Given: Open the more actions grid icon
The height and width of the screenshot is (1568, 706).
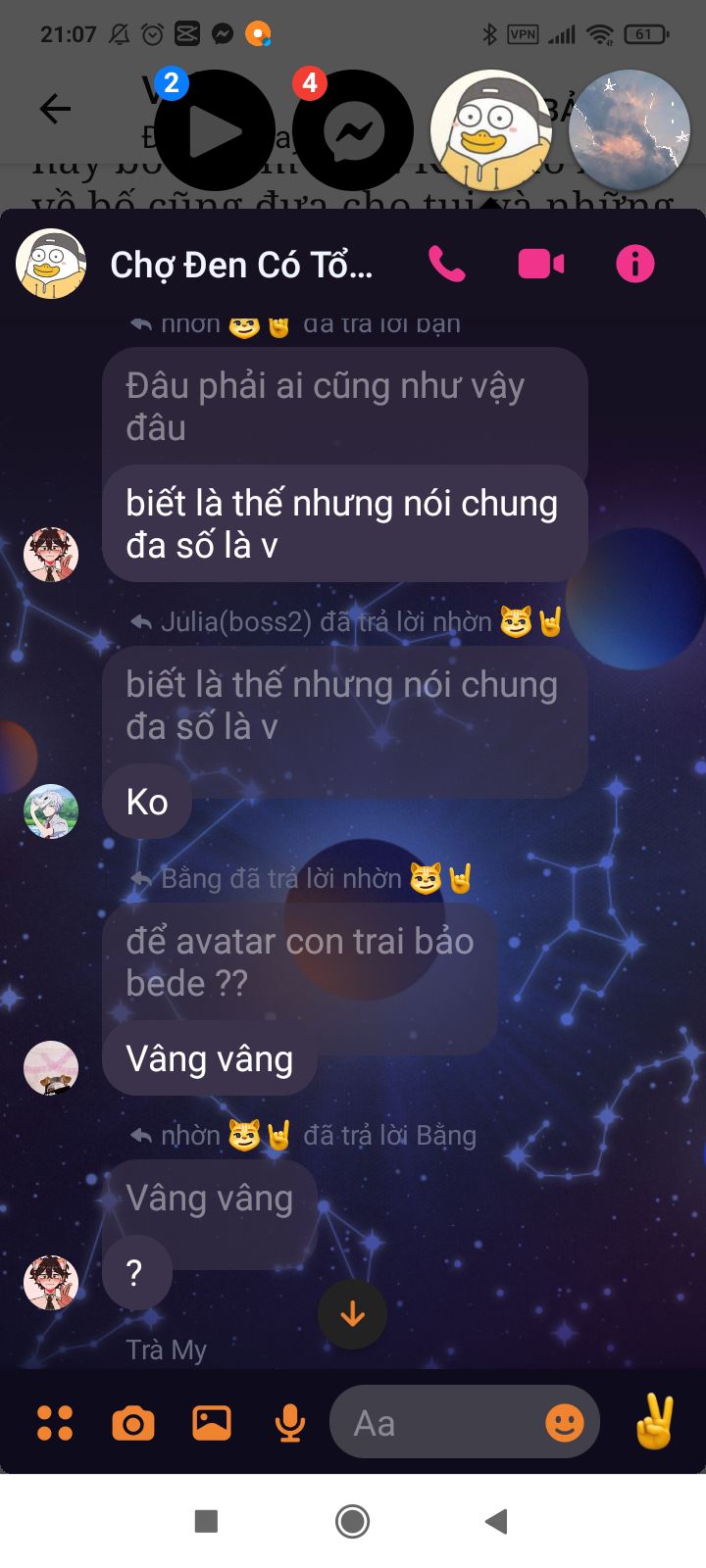Looking at the screenshot, I should coord(55,1423).
